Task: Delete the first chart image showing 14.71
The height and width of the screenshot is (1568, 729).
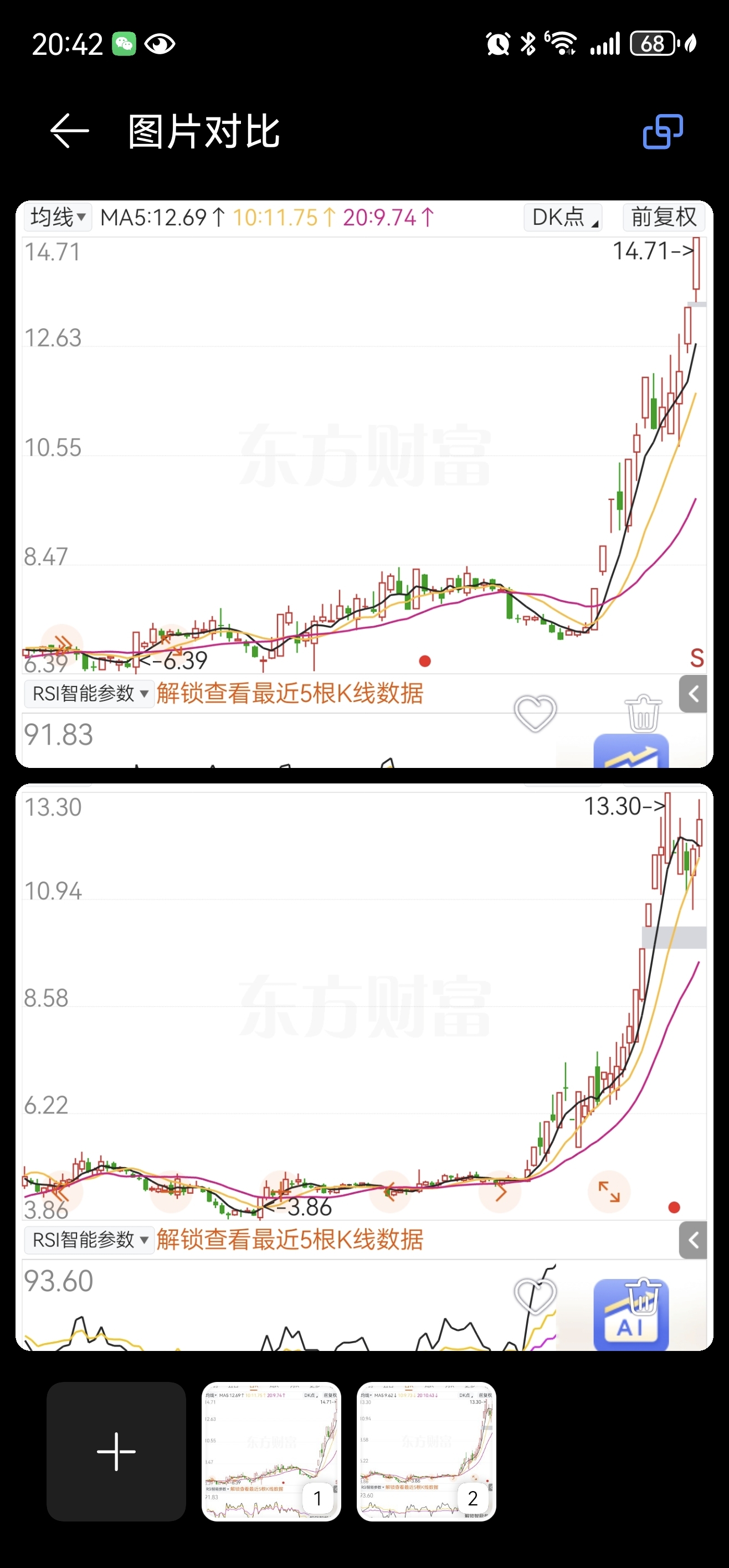Action: click(643, 713)
